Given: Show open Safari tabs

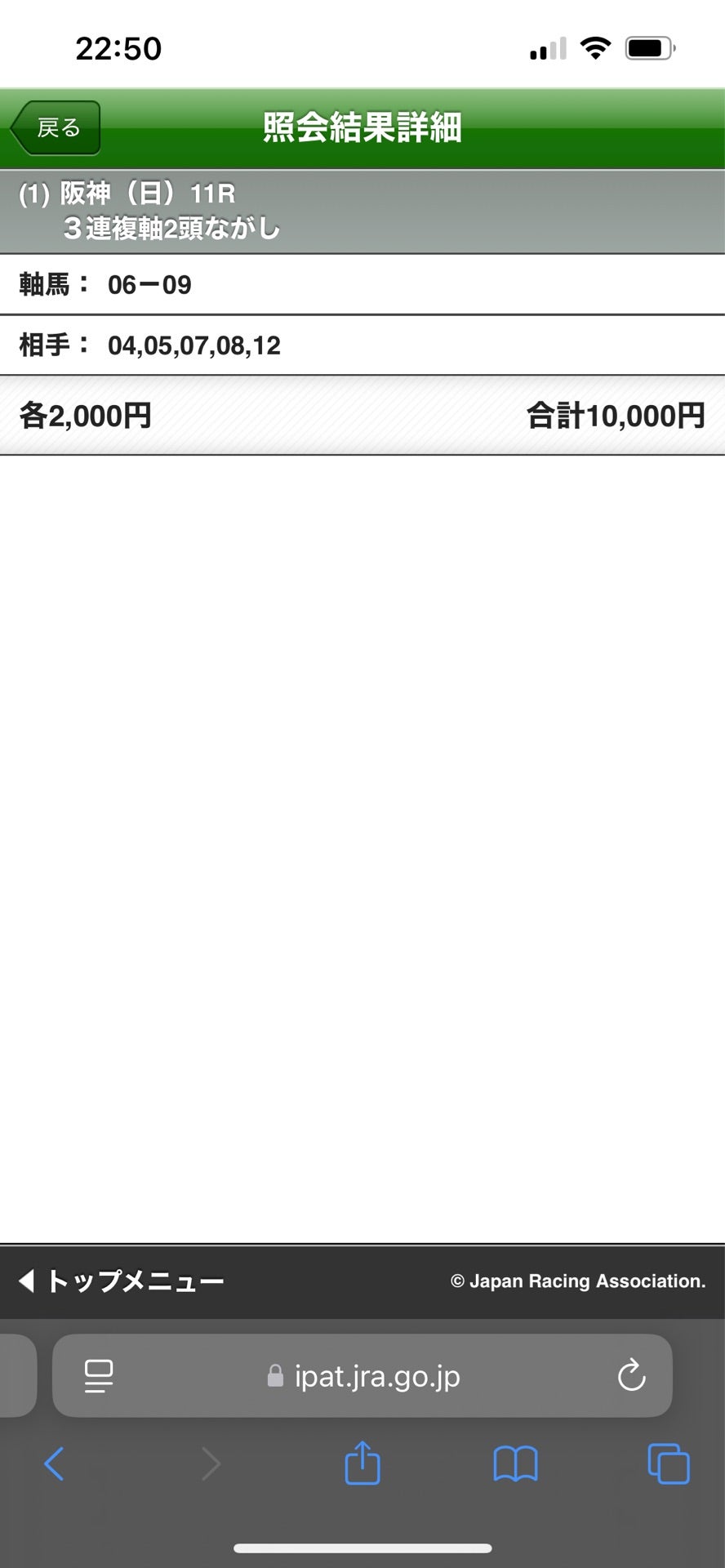Looking at the screenshot, I should click(x=668, y=1463).
